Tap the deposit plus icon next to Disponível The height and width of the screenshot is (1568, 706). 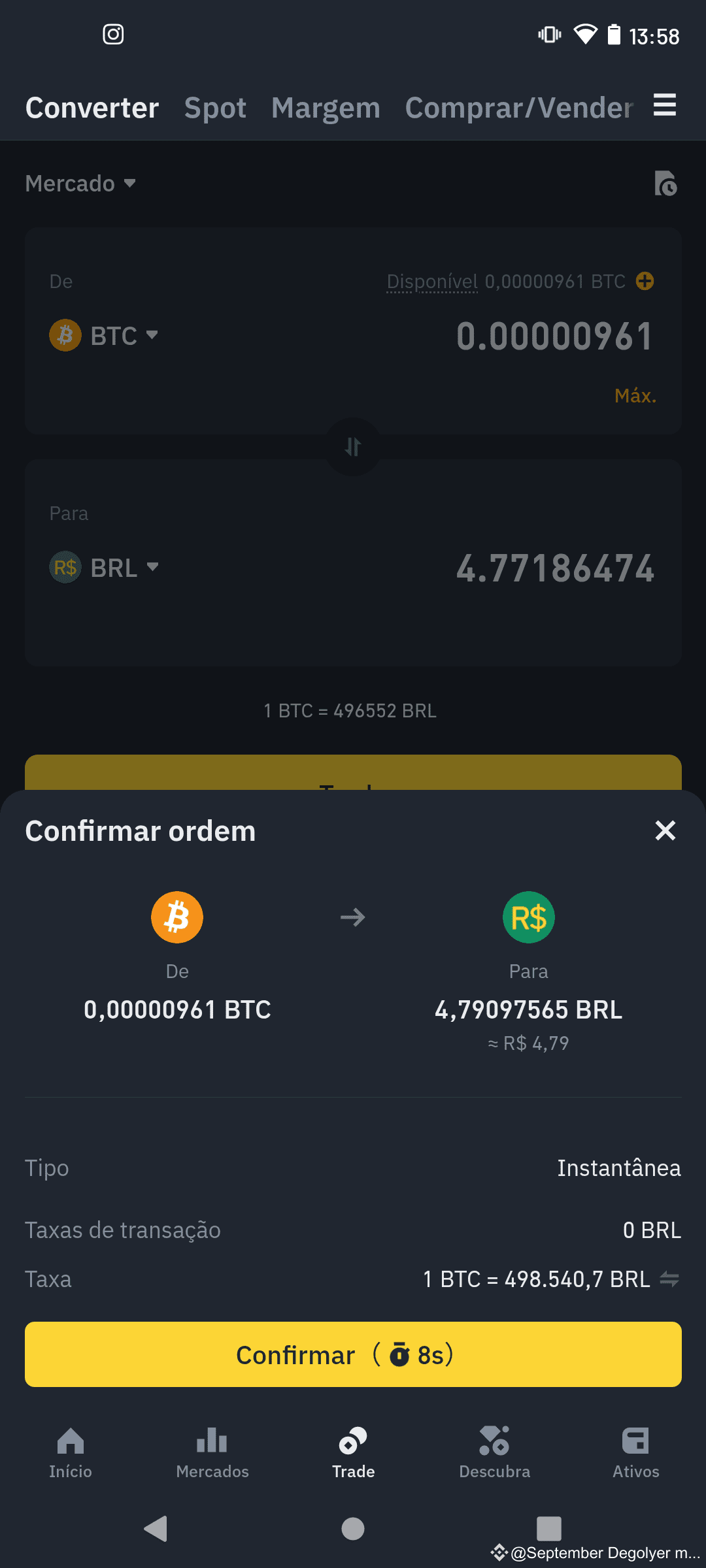645,281
